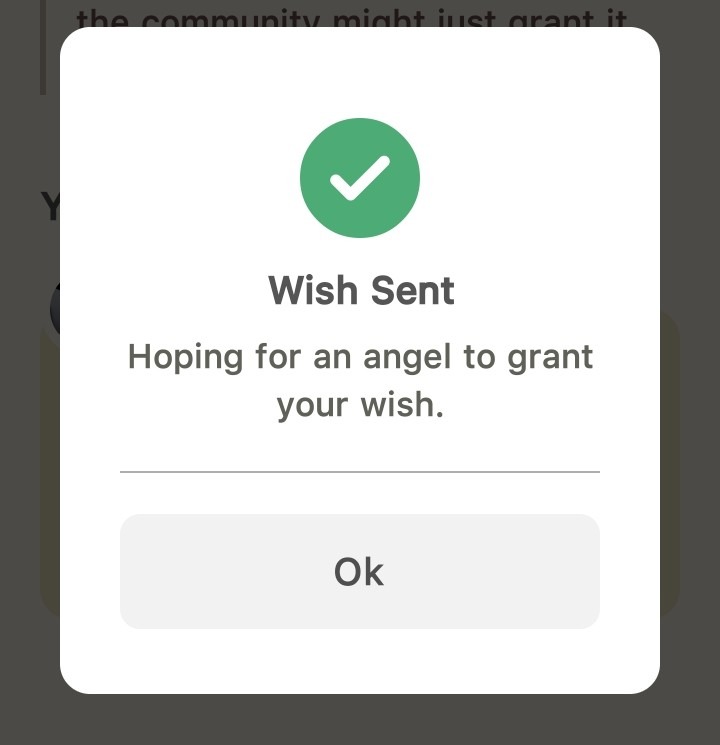
Task: Dismiss the Wish Sent dialog with Ok
Action: 359,571
